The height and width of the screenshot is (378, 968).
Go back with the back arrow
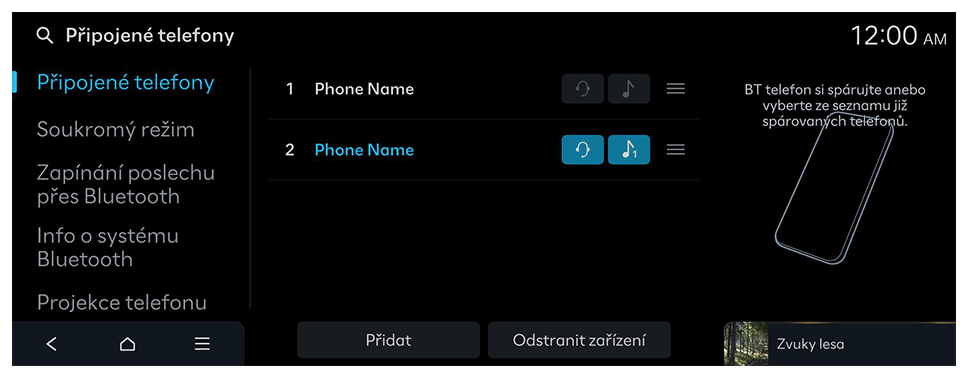coord(52,344)
